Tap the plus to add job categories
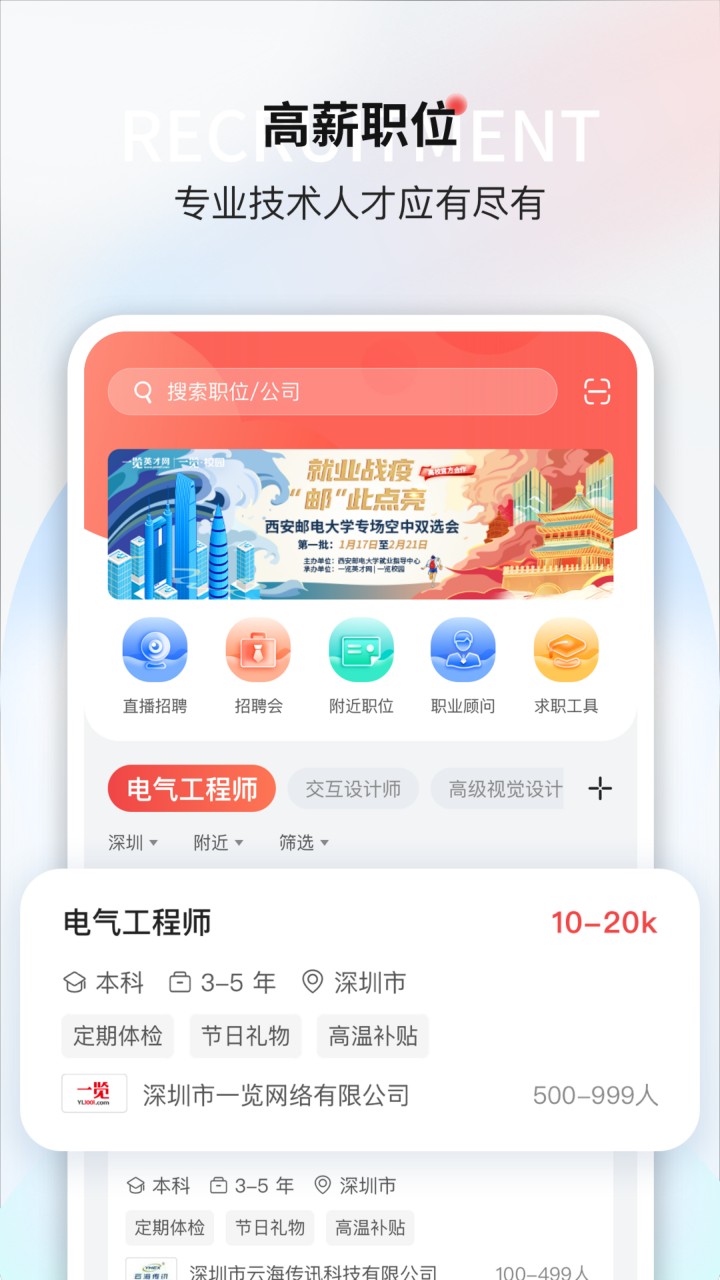This screenshot has width=720, height=1280. coord(600,788)
